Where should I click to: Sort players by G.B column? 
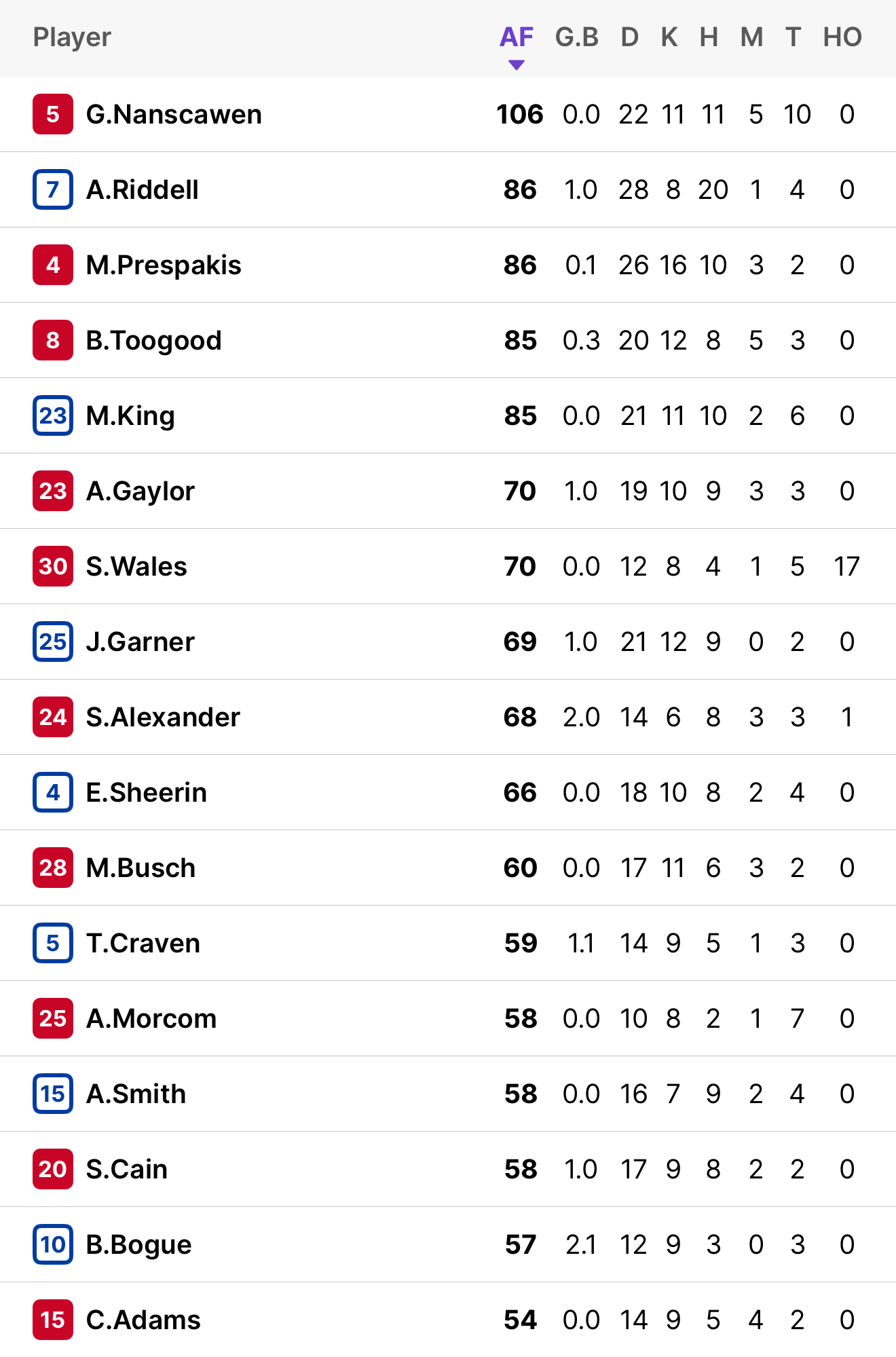pyautogui.click(x=576, y=38)
